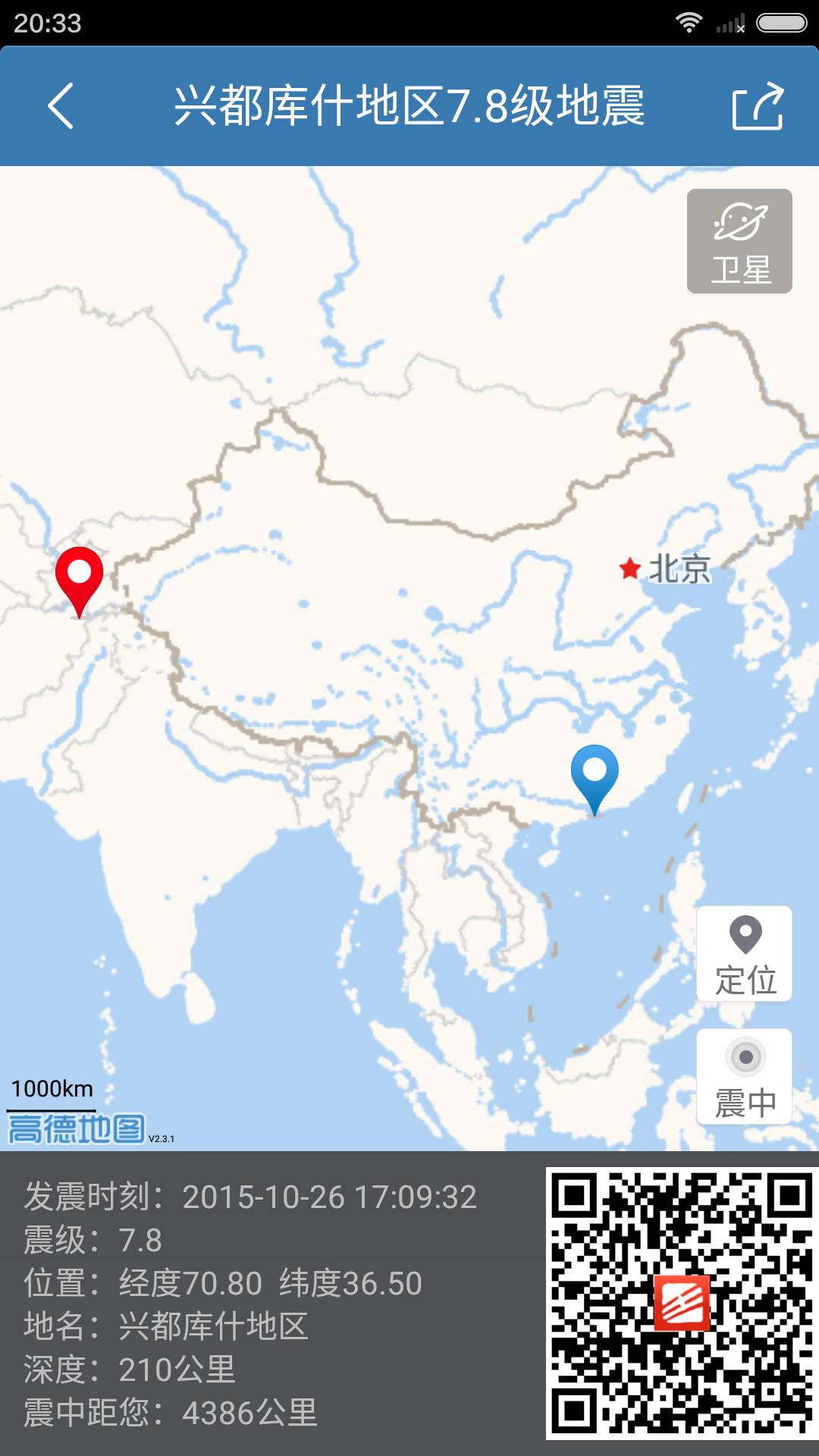
Task: Go back using the top-left arrow
Action: click(61, 106)
